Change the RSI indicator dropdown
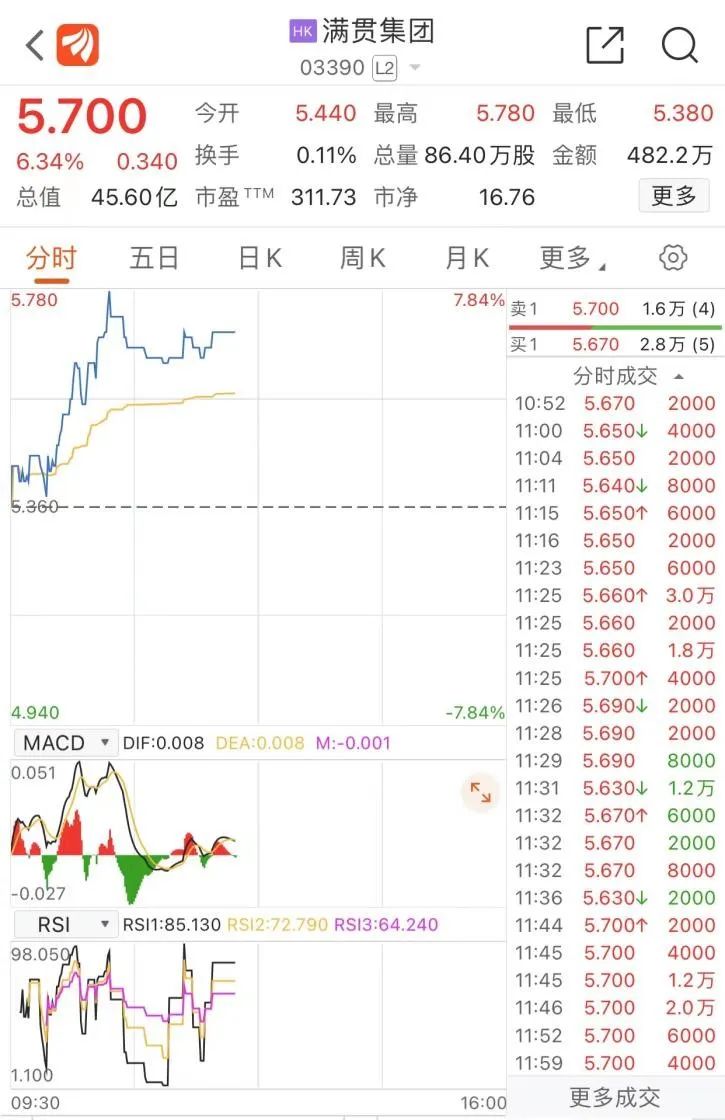Viewport: 725px width, 1120px height. pyautogui.click(x=65, y=924)
